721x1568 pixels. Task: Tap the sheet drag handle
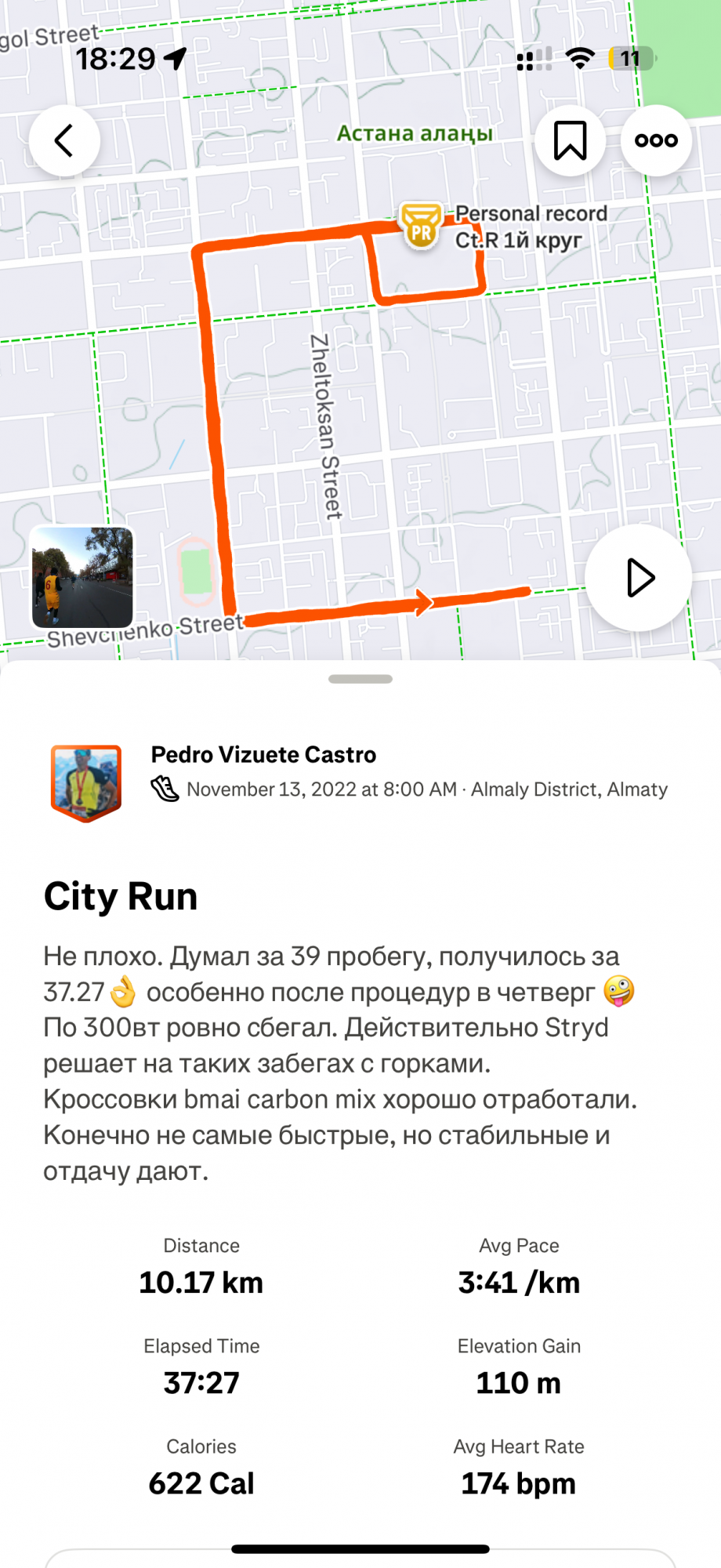click(360, 679)
